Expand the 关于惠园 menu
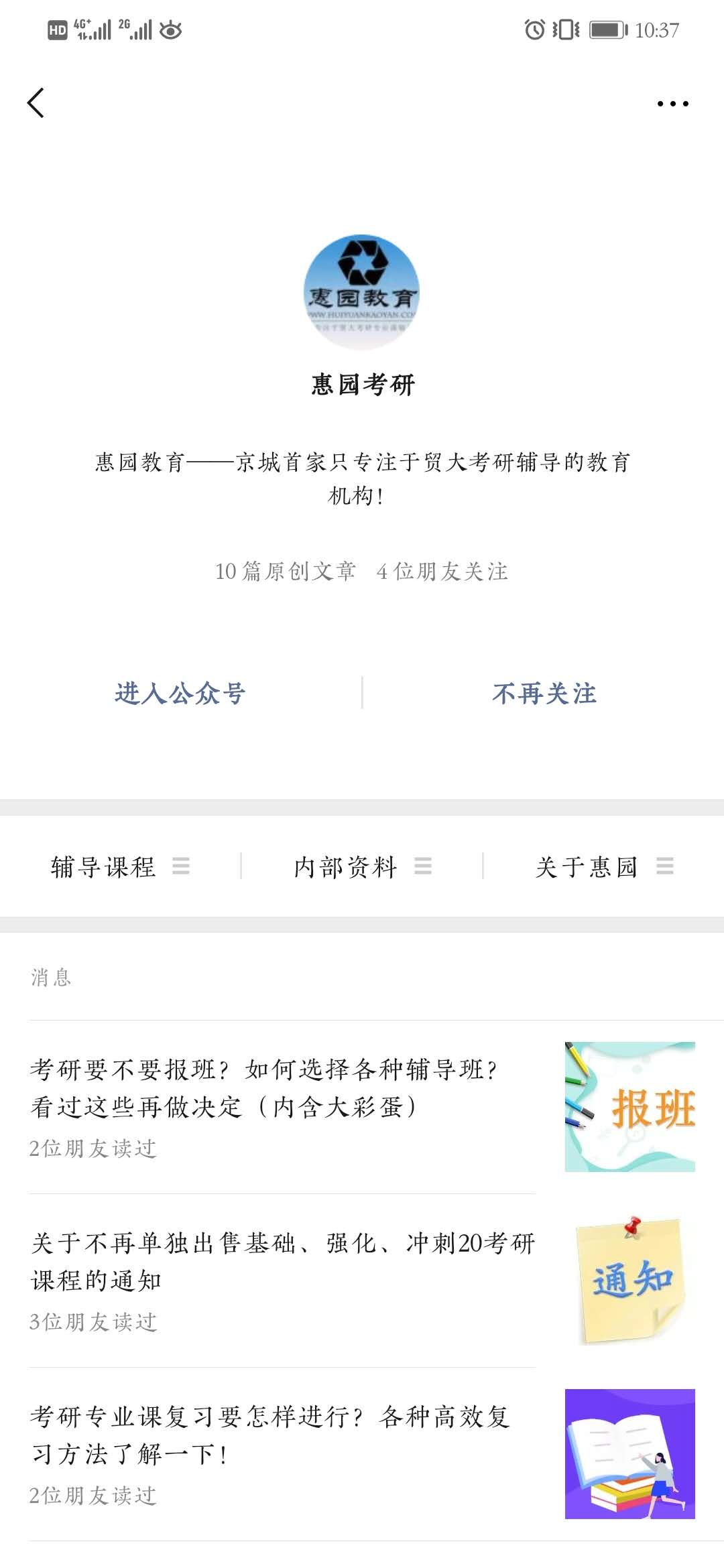This screenshot has width=724, height=1568. (x=603, y=866)
